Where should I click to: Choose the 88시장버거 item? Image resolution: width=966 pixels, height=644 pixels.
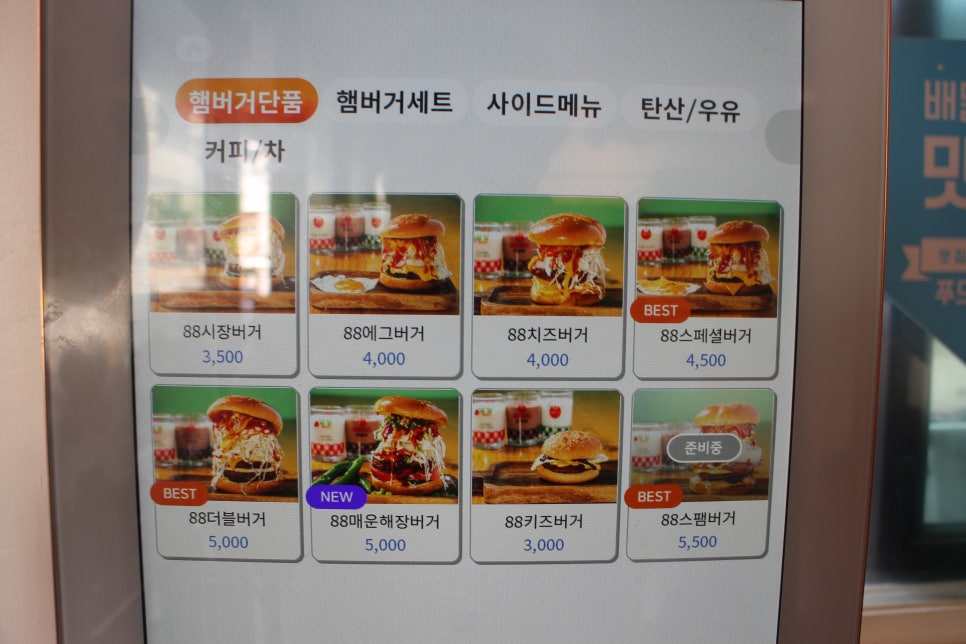point(223,284)
